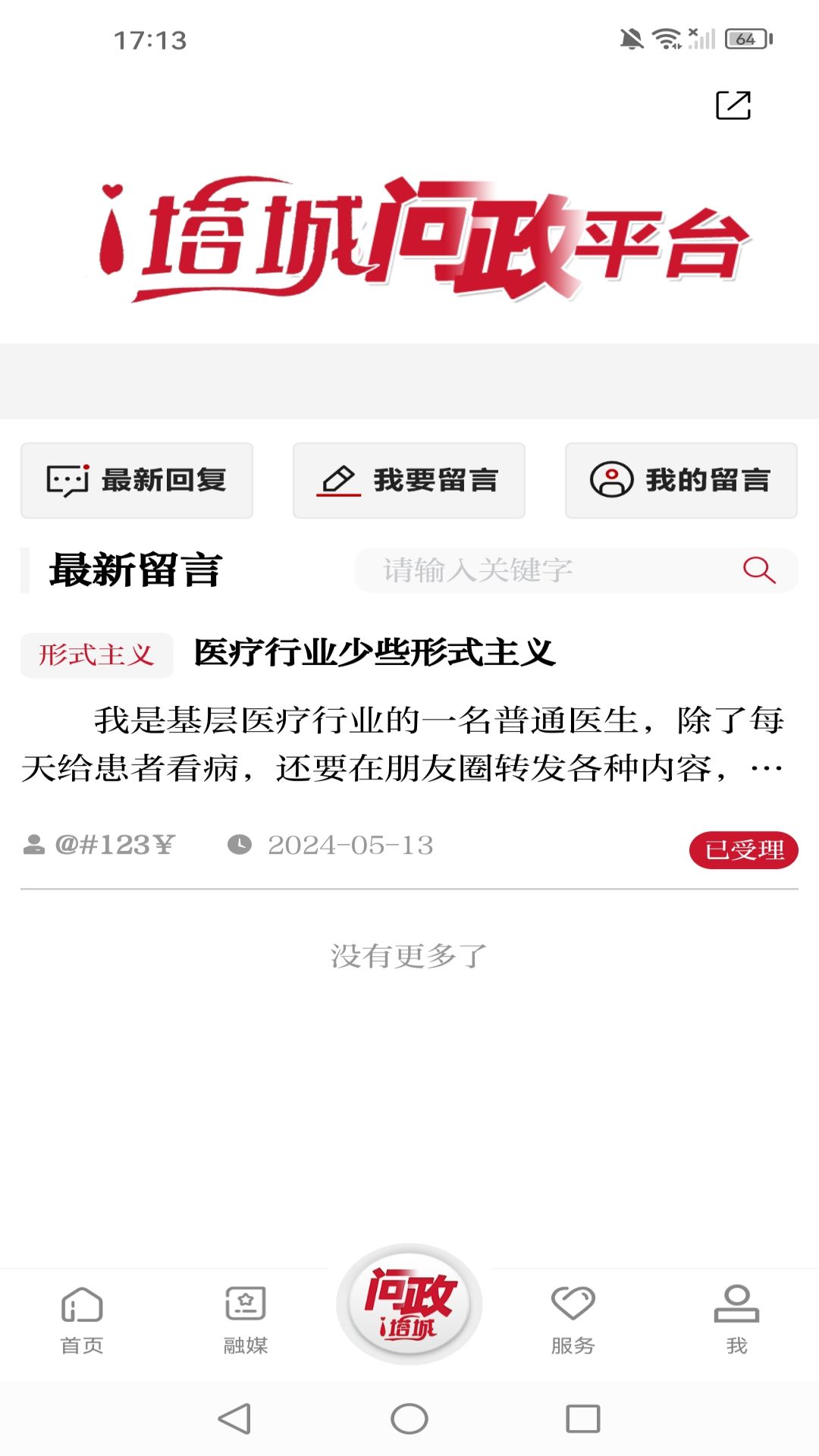Click the 形式主义 category tag
The height and width of the screenshot is (1456, 819).
click(96, 654)
